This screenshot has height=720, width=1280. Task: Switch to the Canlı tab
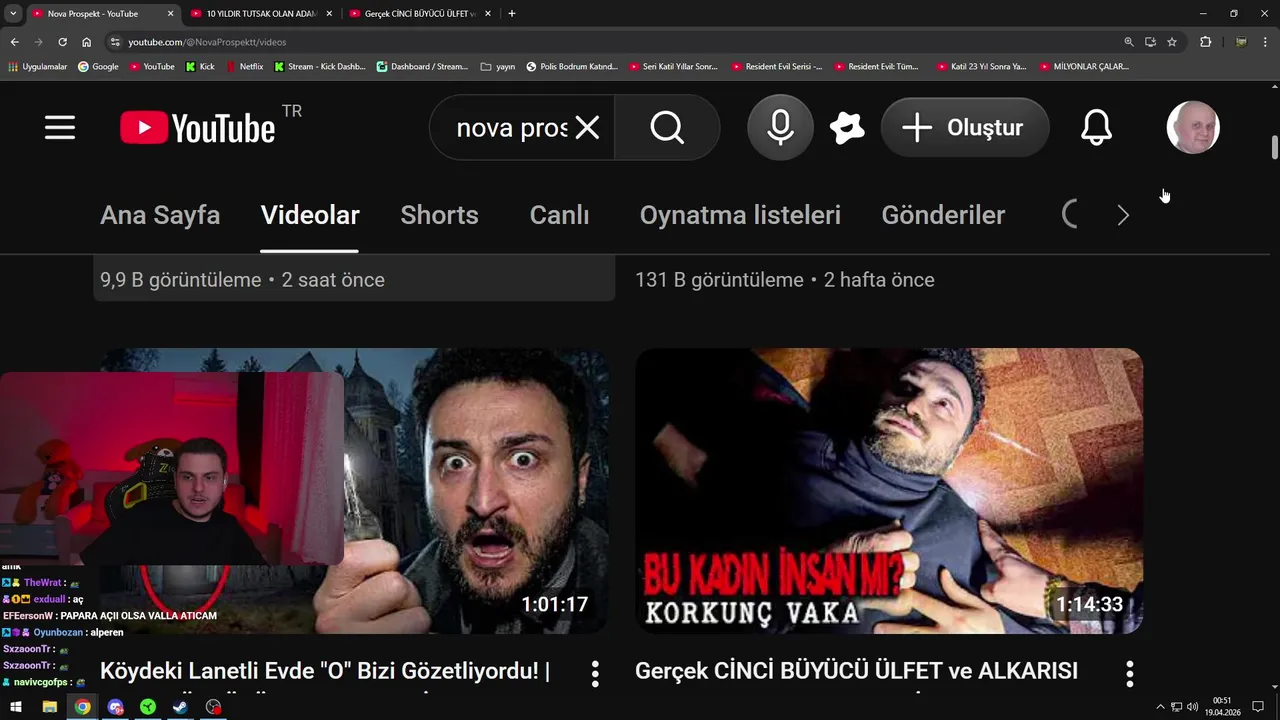pos(559,215)
